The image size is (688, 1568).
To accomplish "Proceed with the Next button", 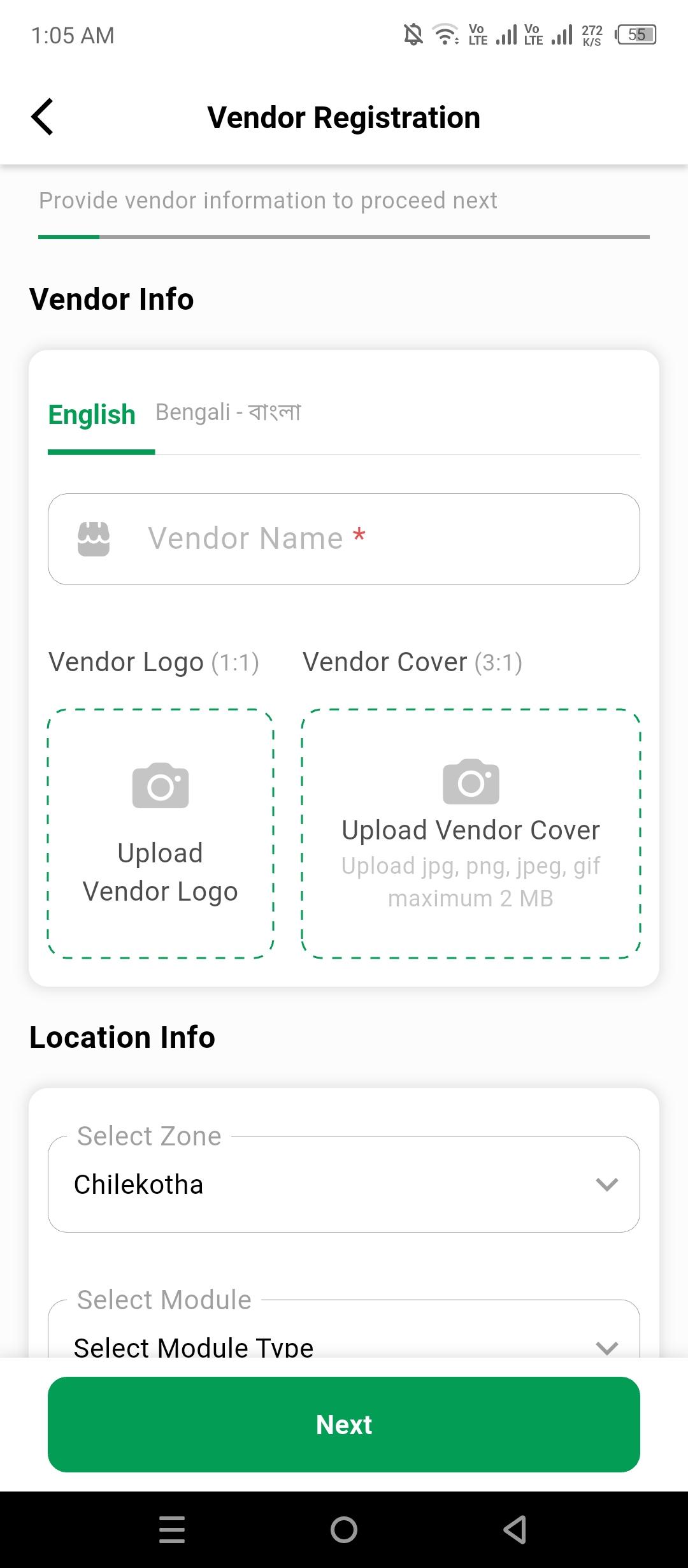I will 344,1425.
